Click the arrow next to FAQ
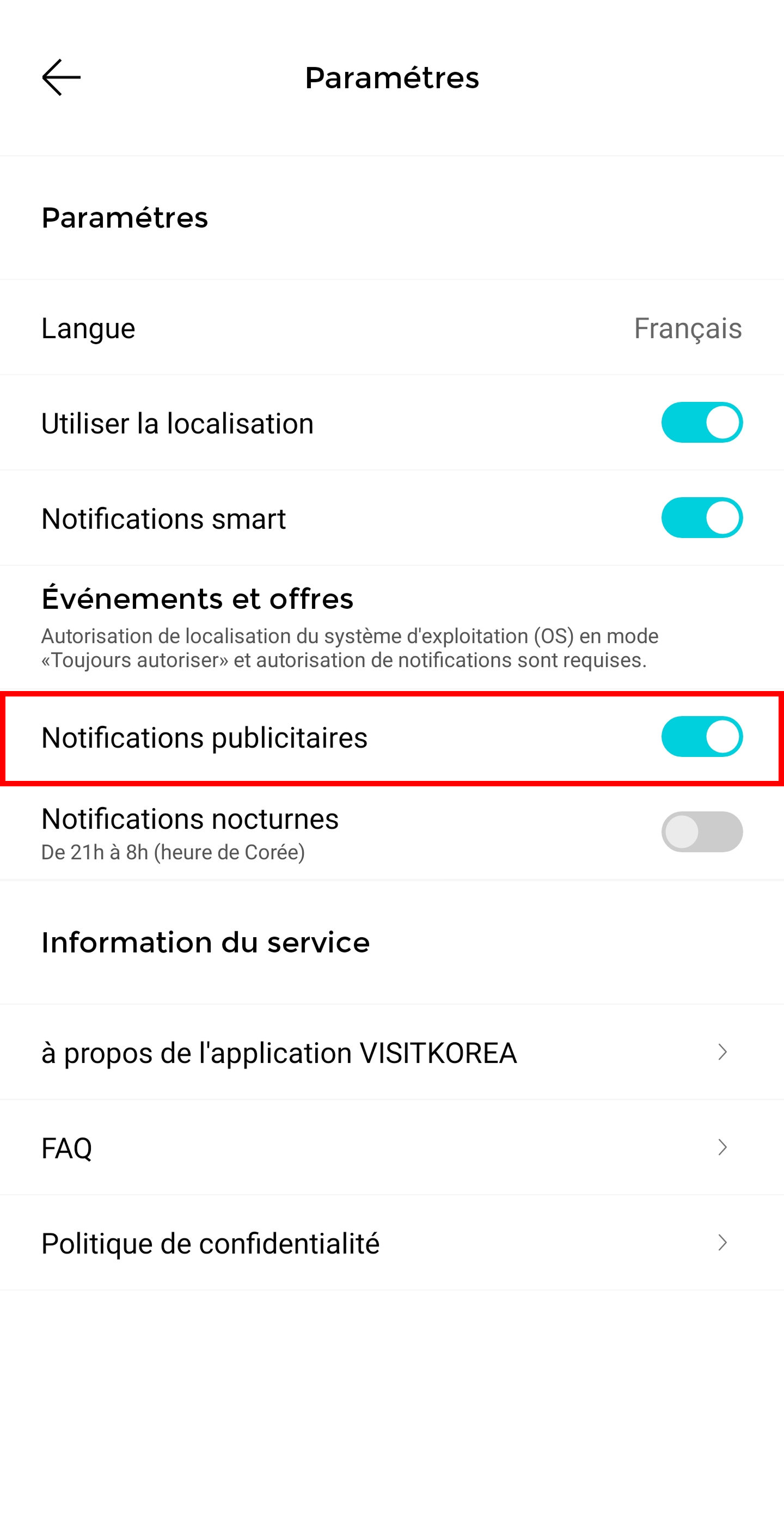Screen dimensions: 784x1540 [x=722, y=1147]
